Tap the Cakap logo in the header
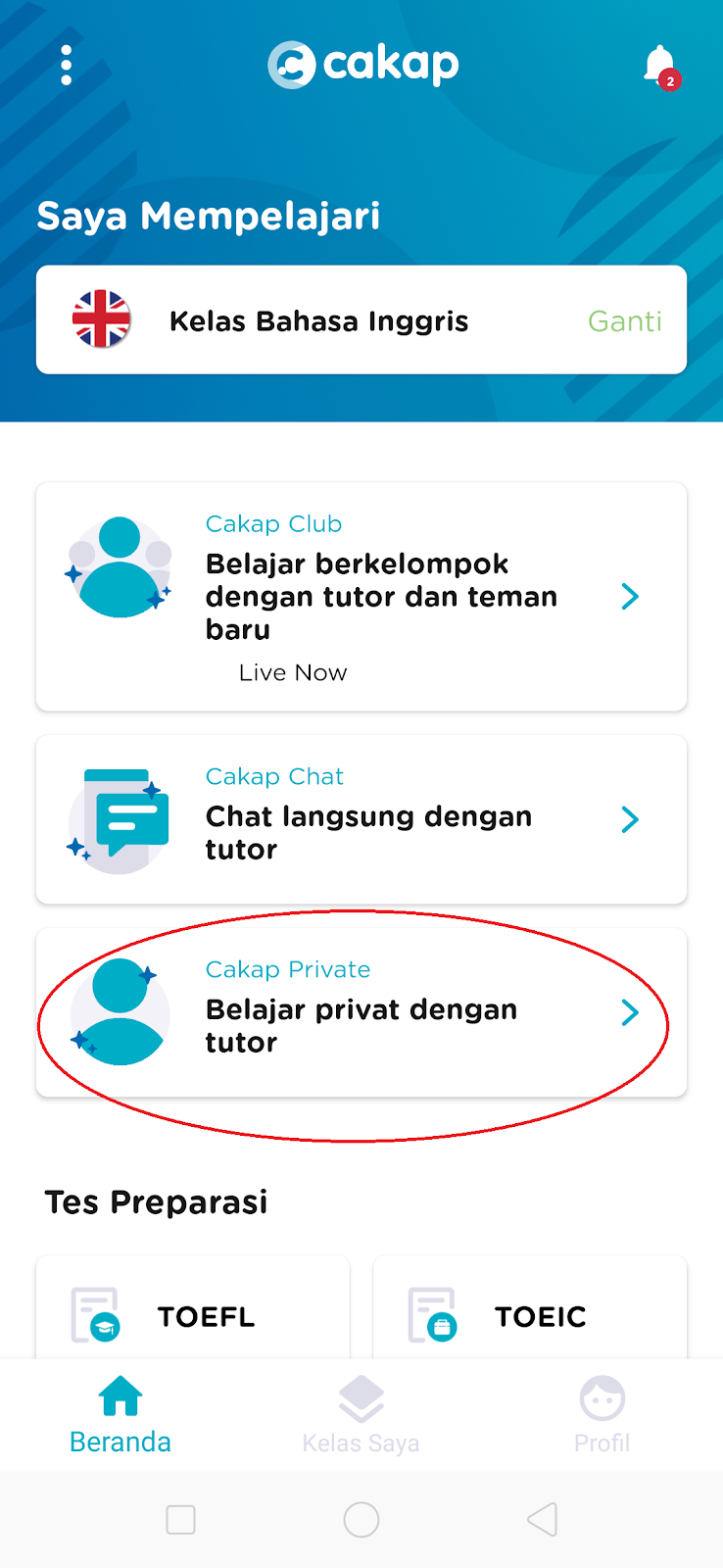The width and height of the screenshot is (723, 1568). coord(361,62)
